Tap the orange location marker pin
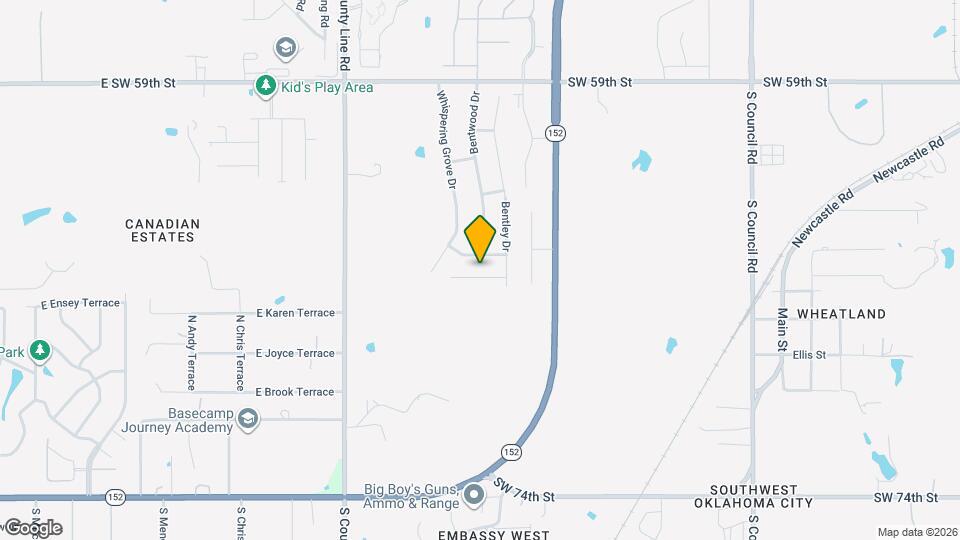 [480, 239]
